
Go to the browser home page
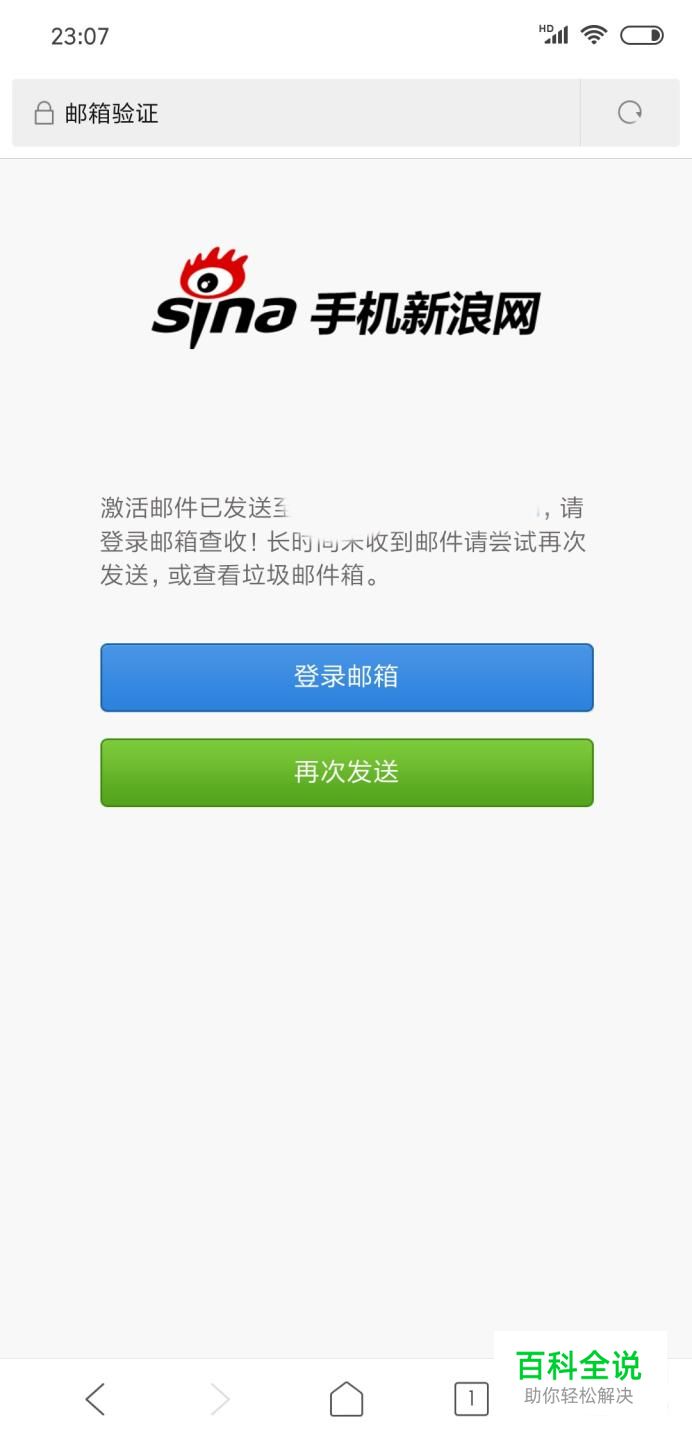click(346, 1399)
